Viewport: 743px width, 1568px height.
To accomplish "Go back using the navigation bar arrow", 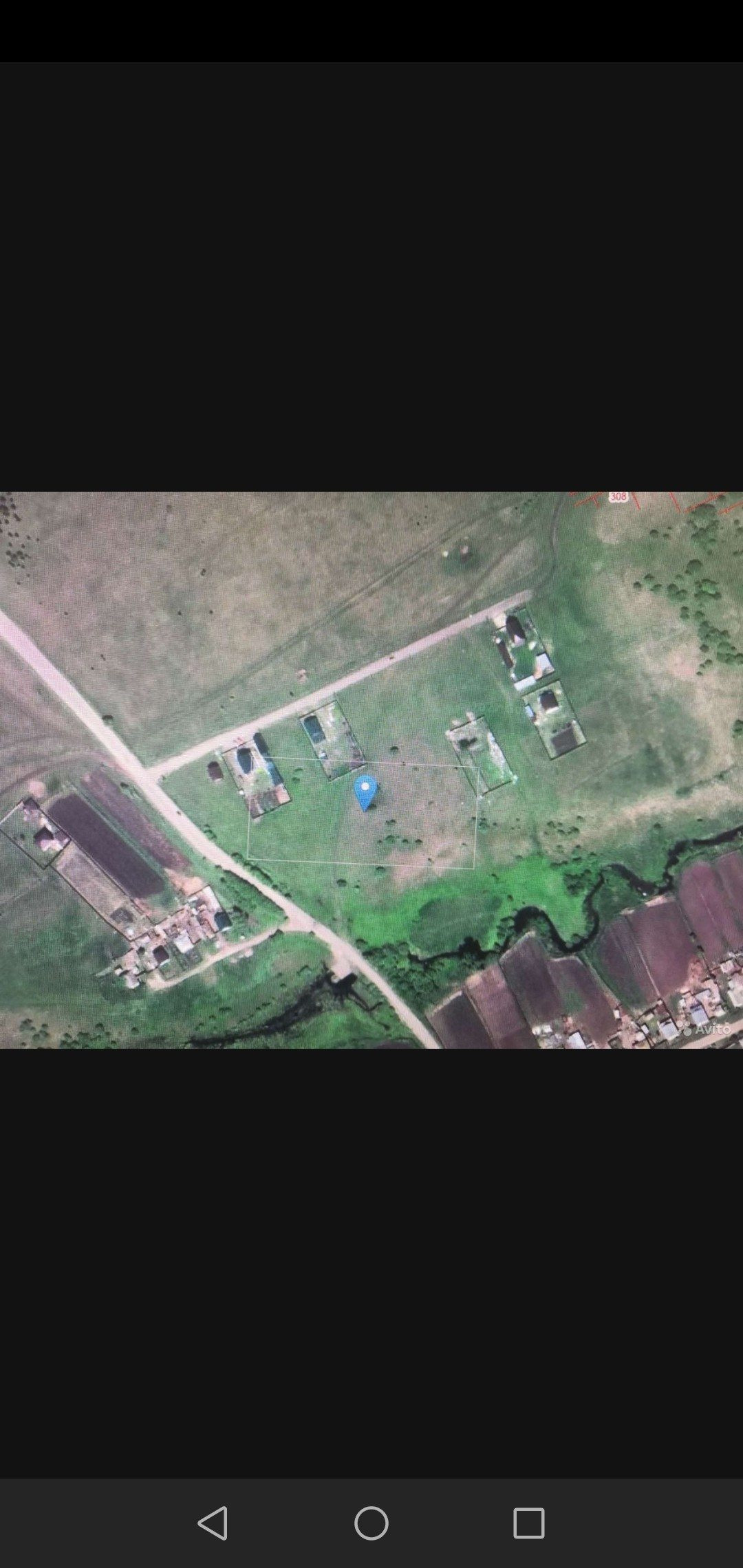I will [213, 1523].
